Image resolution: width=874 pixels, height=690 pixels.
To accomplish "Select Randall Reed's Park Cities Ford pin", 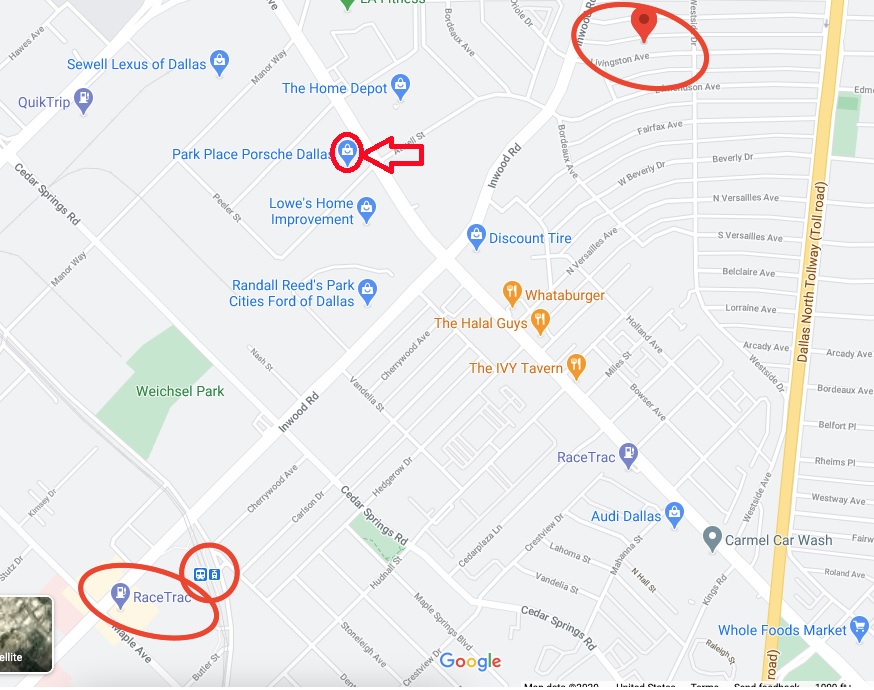I will [367, 292].
